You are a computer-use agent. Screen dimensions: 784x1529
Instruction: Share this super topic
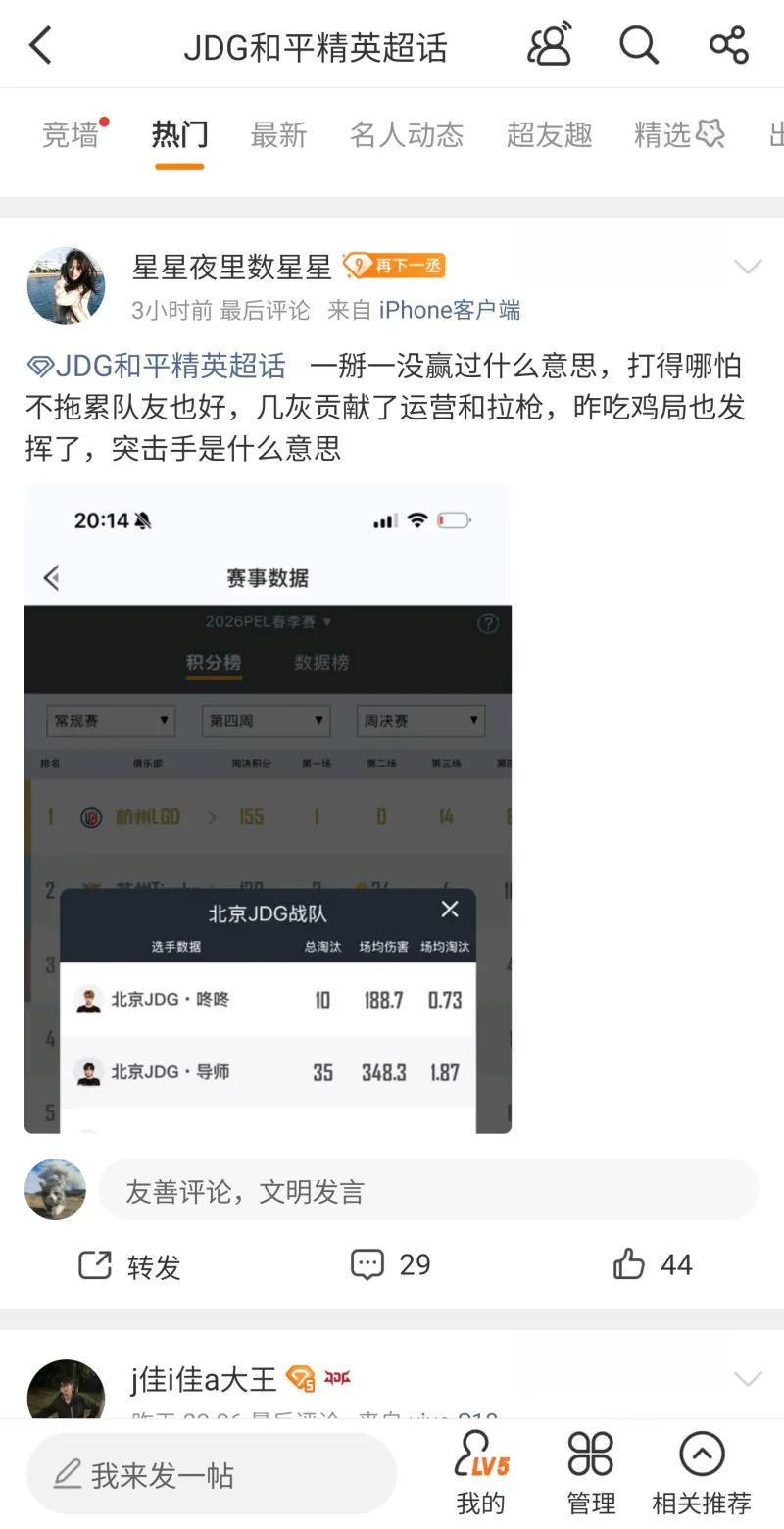[x=728, y=45]
